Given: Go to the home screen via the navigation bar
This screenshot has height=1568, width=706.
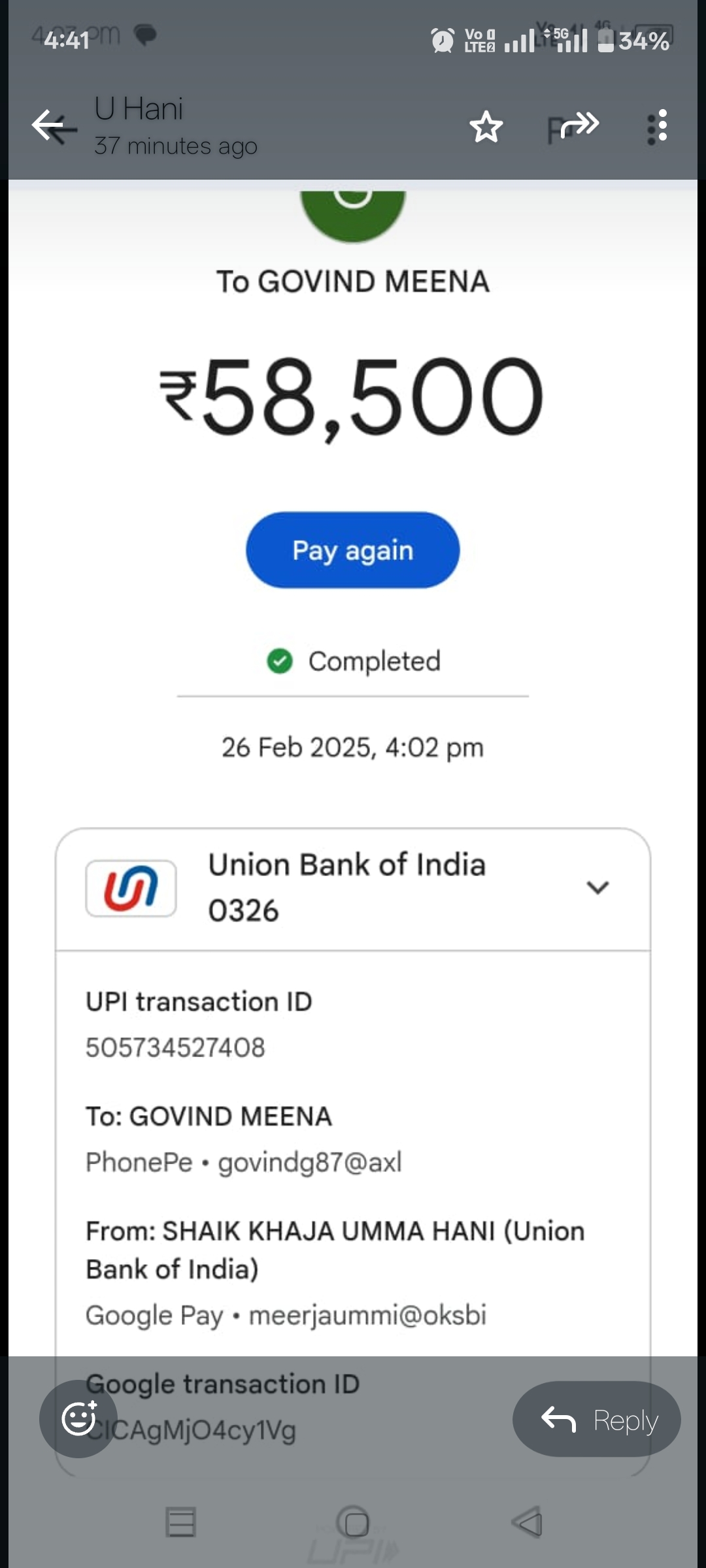Looking at the screenshot, I should pyautogui.click(x=353, y=1522).
